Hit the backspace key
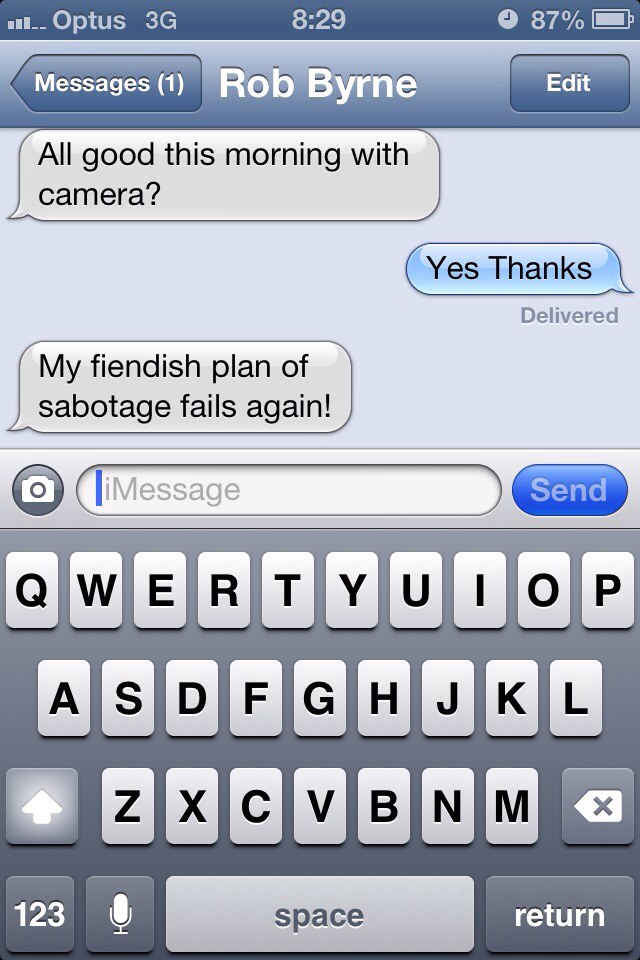Viewport: 640px width, 960px height. [x=597, y=806]
